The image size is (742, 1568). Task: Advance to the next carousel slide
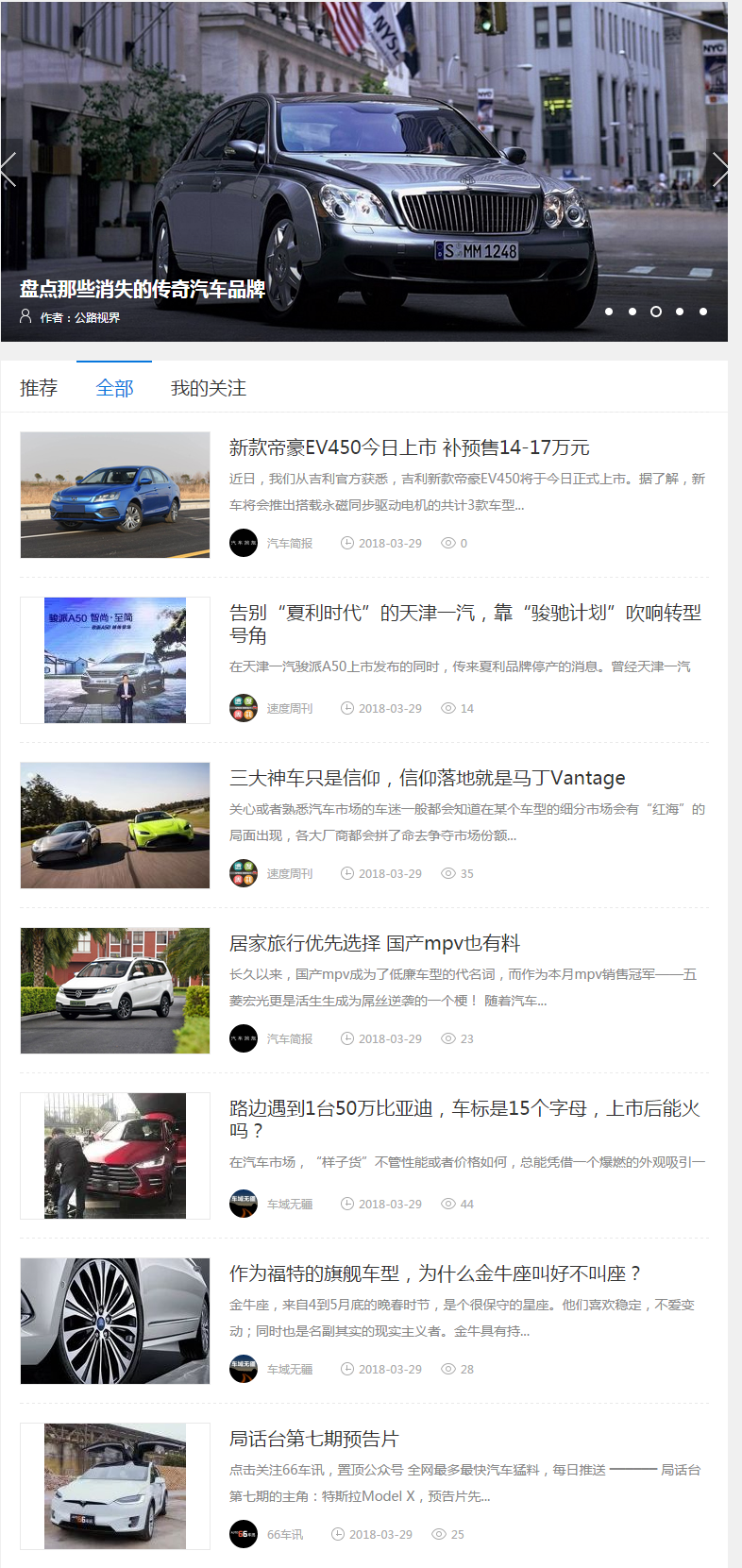click(x=719, y=170)
